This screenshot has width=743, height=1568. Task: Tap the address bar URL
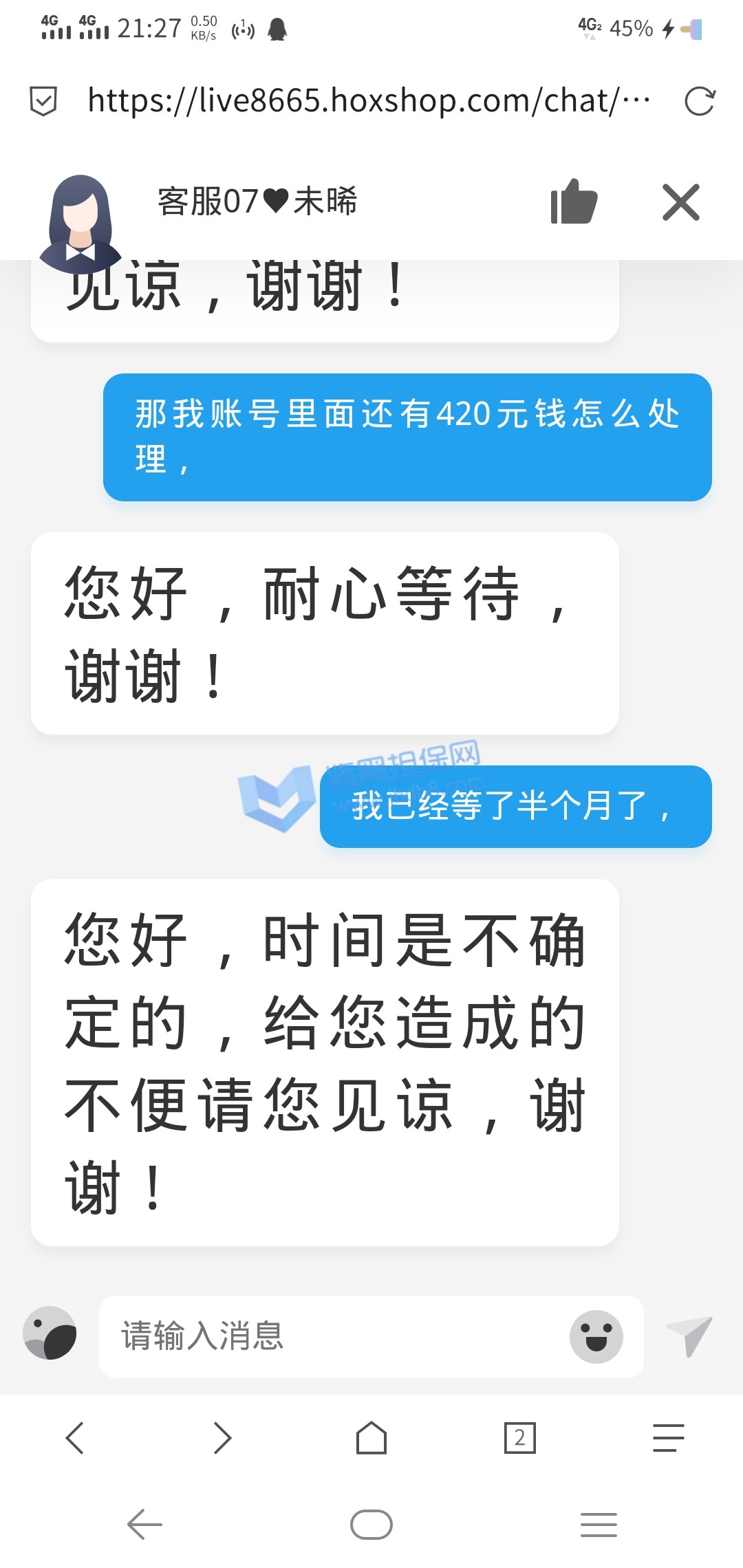[x=368, y=102]
